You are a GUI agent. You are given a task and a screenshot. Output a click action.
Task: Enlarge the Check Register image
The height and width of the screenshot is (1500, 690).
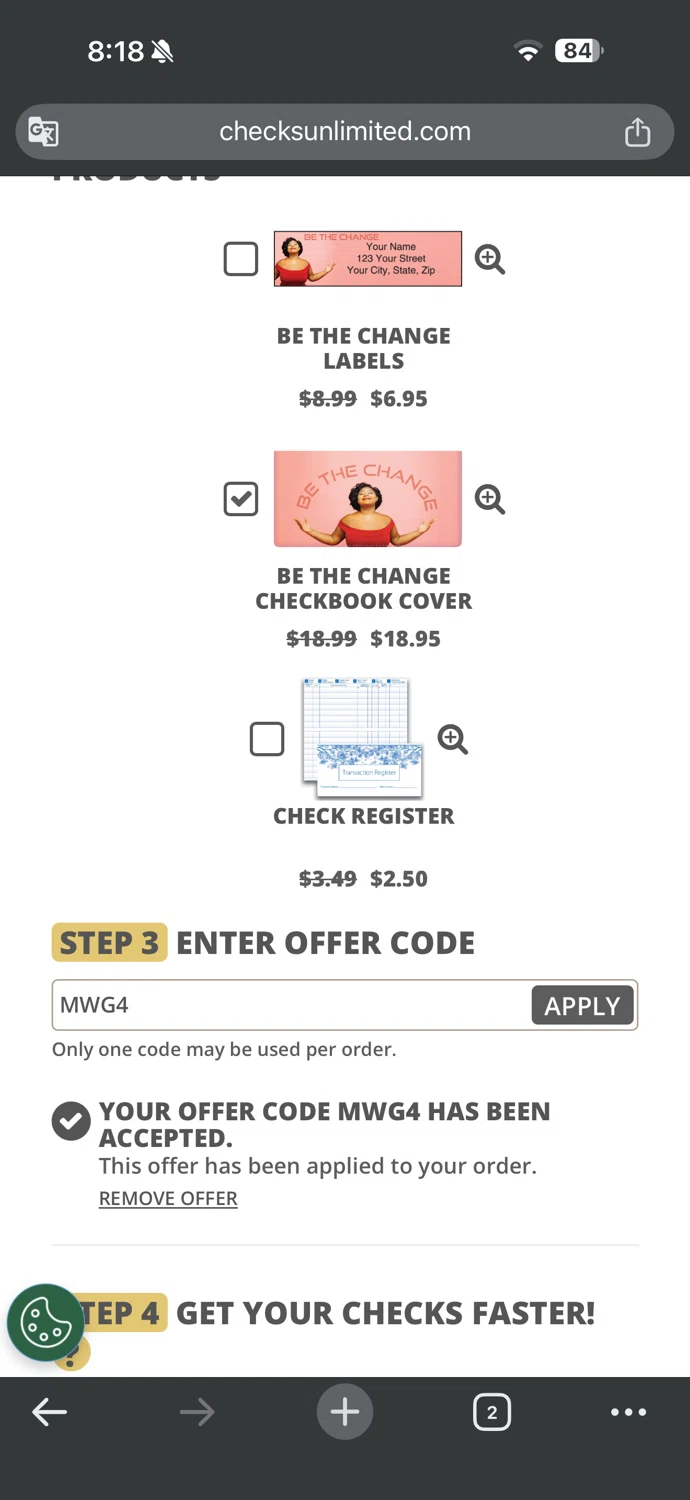pyautogui.click(x=453, y=739)
